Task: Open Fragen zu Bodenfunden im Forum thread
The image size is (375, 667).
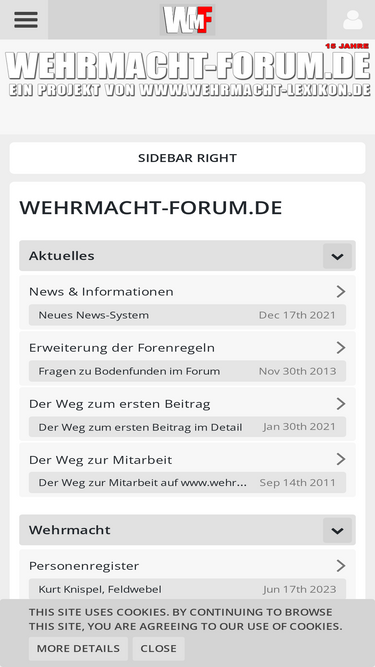Action: click(x=129, y=371)
